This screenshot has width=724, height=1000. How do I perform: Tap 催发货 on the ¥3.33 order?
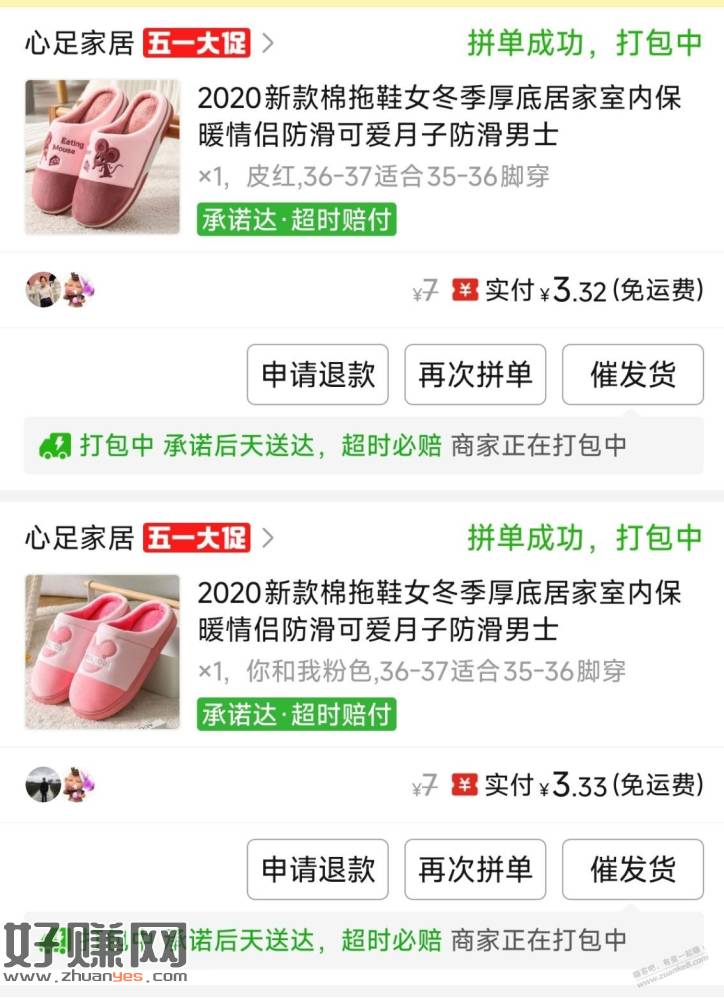(x=633, y=869)
